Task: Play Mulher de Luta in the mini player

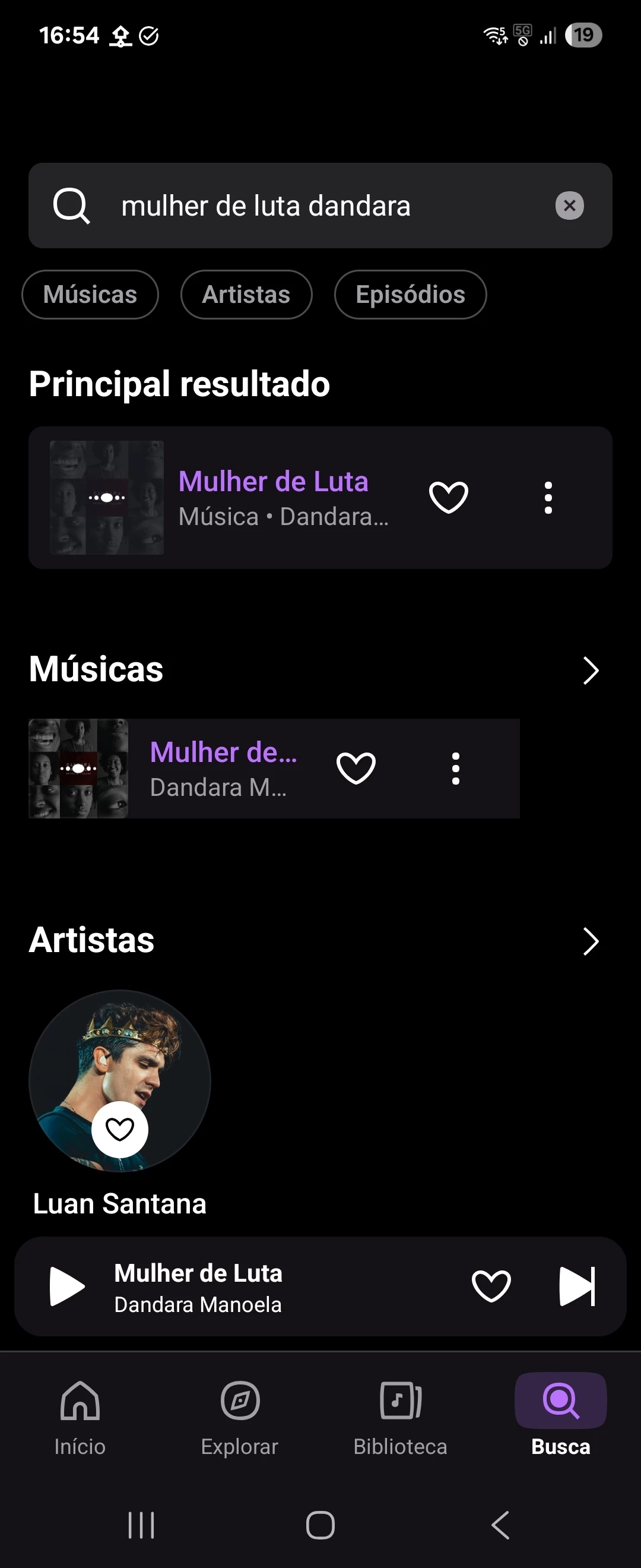Action: coord(66,1286)
